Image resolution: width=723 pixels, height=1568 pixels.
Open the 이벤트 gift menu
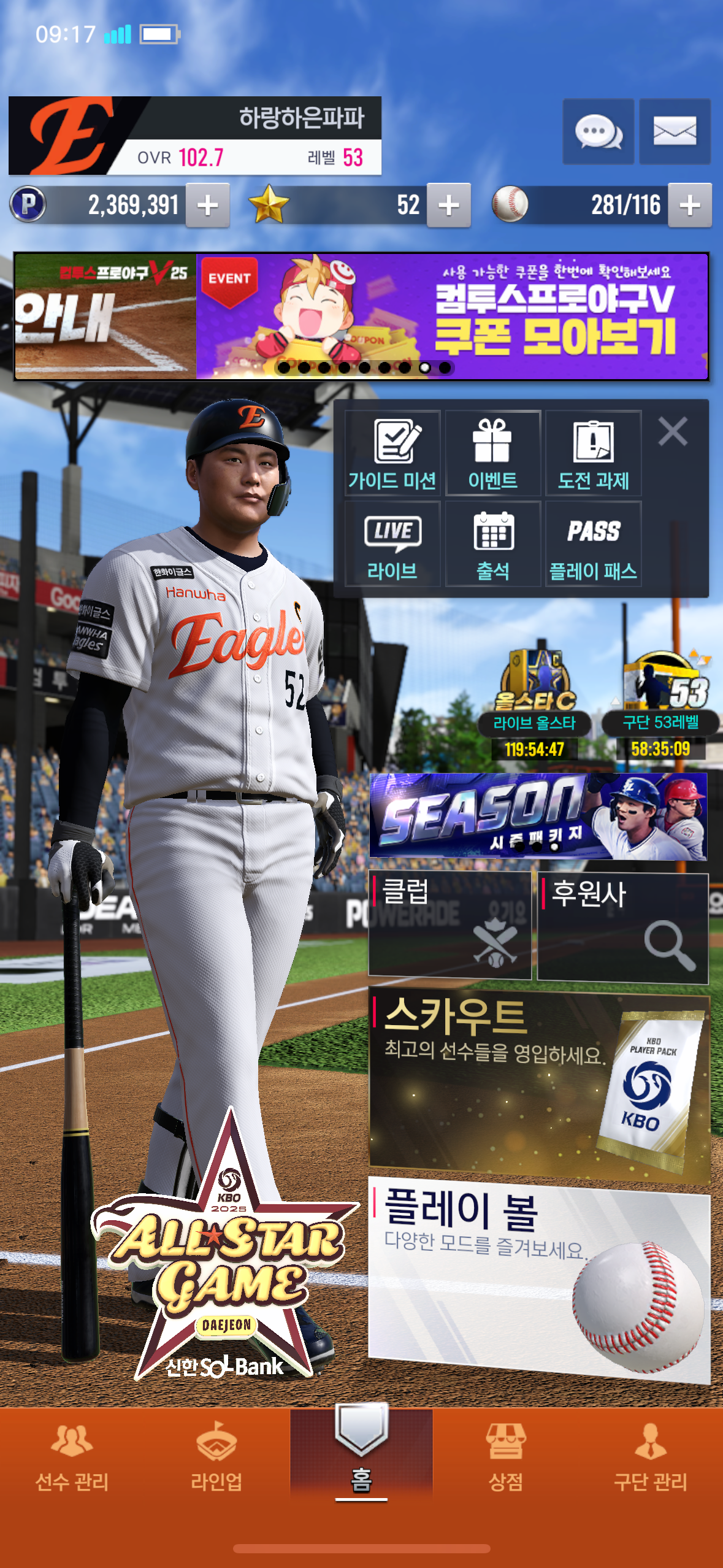click(492, 453)
